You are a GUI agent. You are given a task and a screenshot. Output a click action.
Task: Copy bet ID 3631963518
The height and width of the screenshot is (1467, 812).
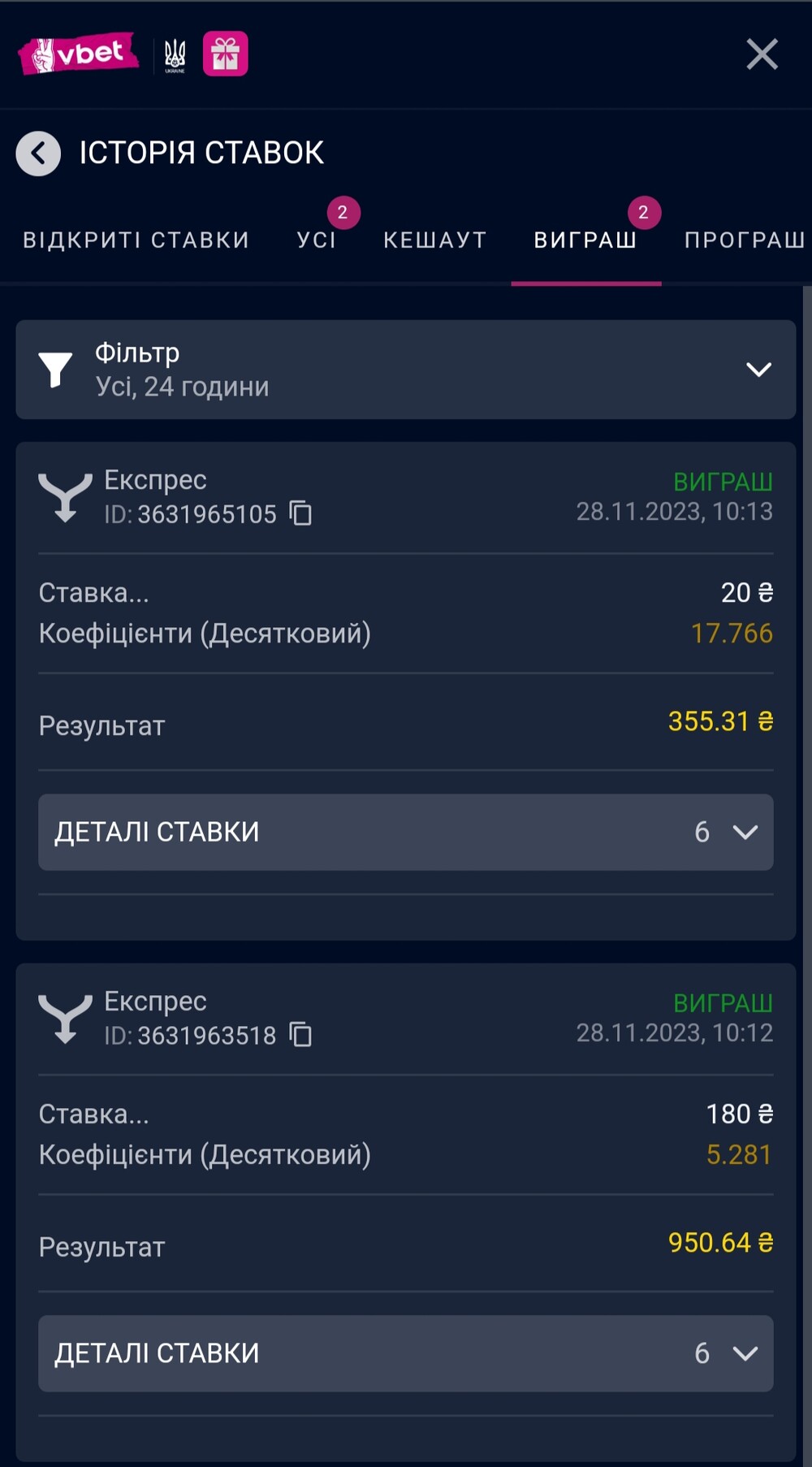click(301, 1035)
